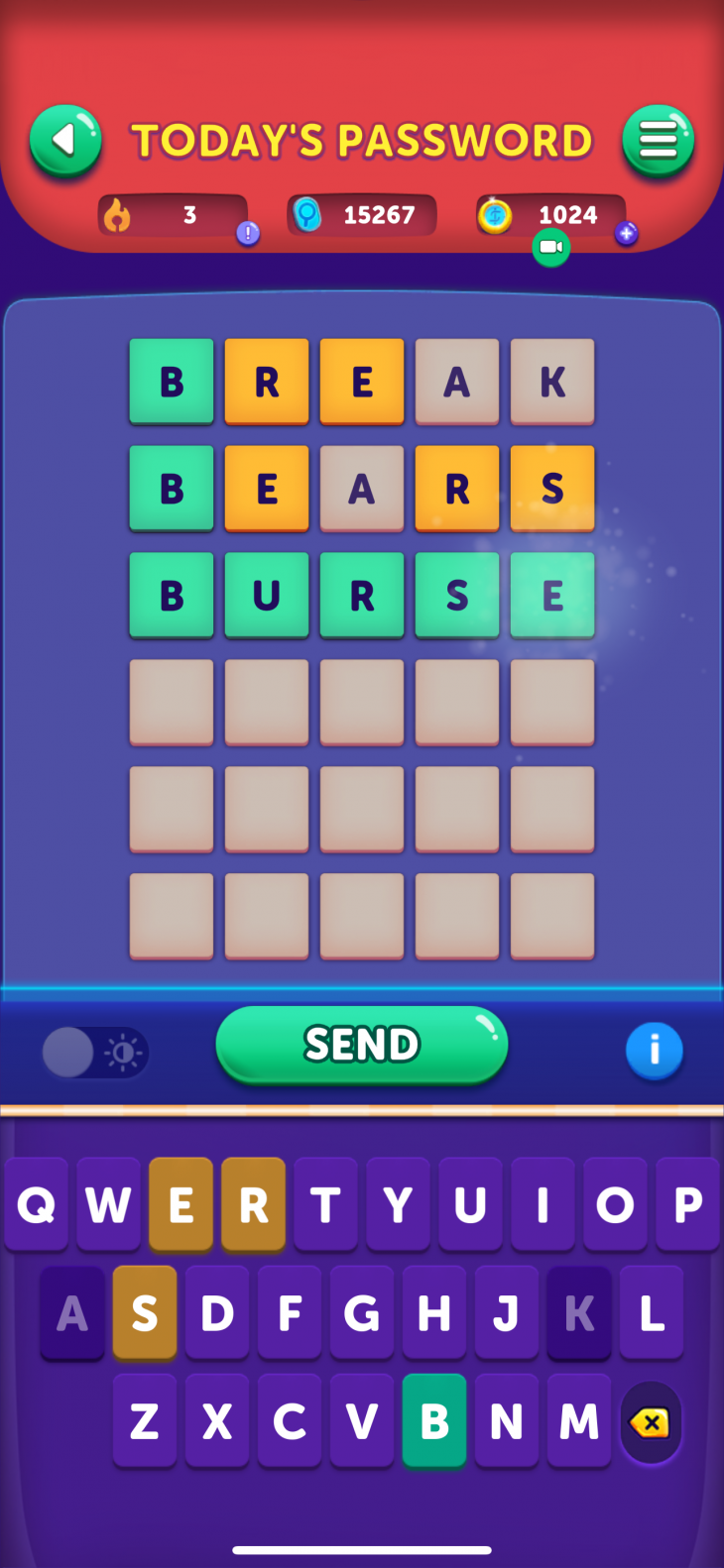Type the letter Q on the keyboard
724x1568 pixels.
click(x=37, y=1204)
